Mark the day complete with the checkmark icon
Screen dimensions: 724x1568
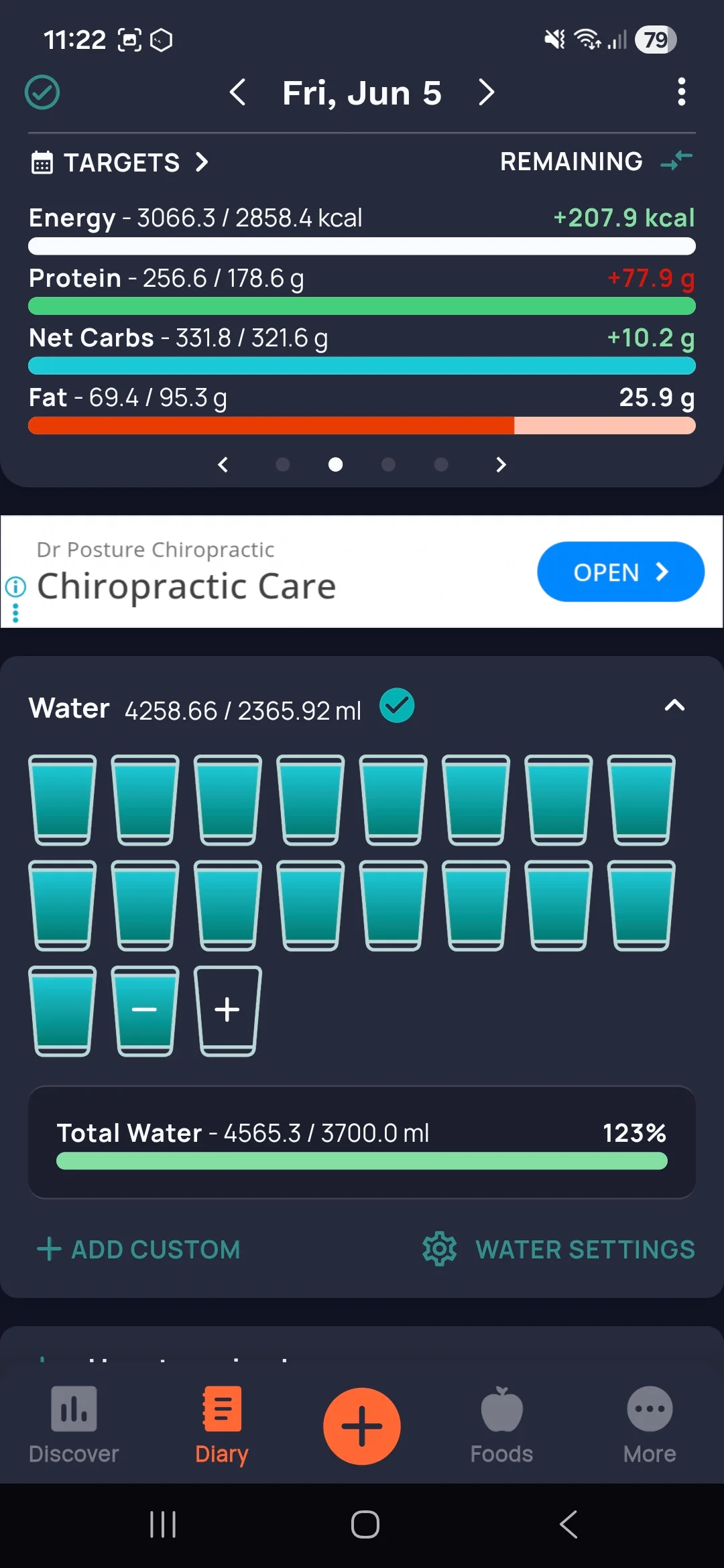(42, 92)
